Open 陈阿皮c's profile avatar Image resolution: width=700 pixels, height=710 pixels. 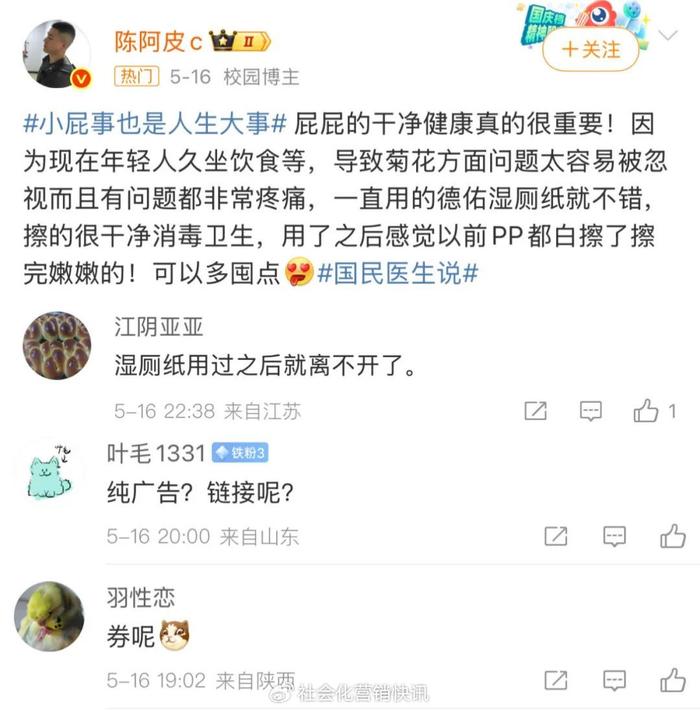coord(57,54)
